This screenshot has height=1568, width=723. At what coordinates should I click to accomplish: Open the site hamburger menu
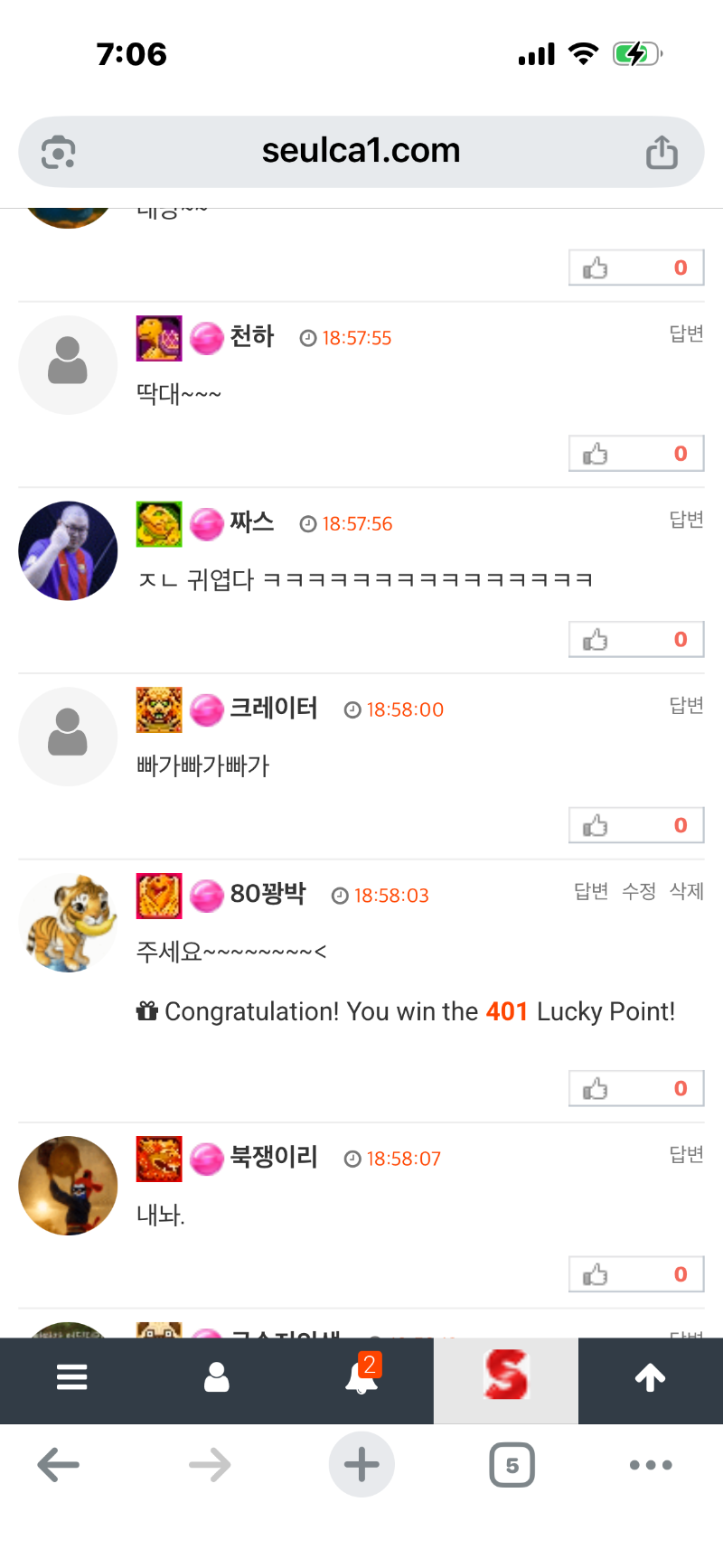click(72, 1377)
